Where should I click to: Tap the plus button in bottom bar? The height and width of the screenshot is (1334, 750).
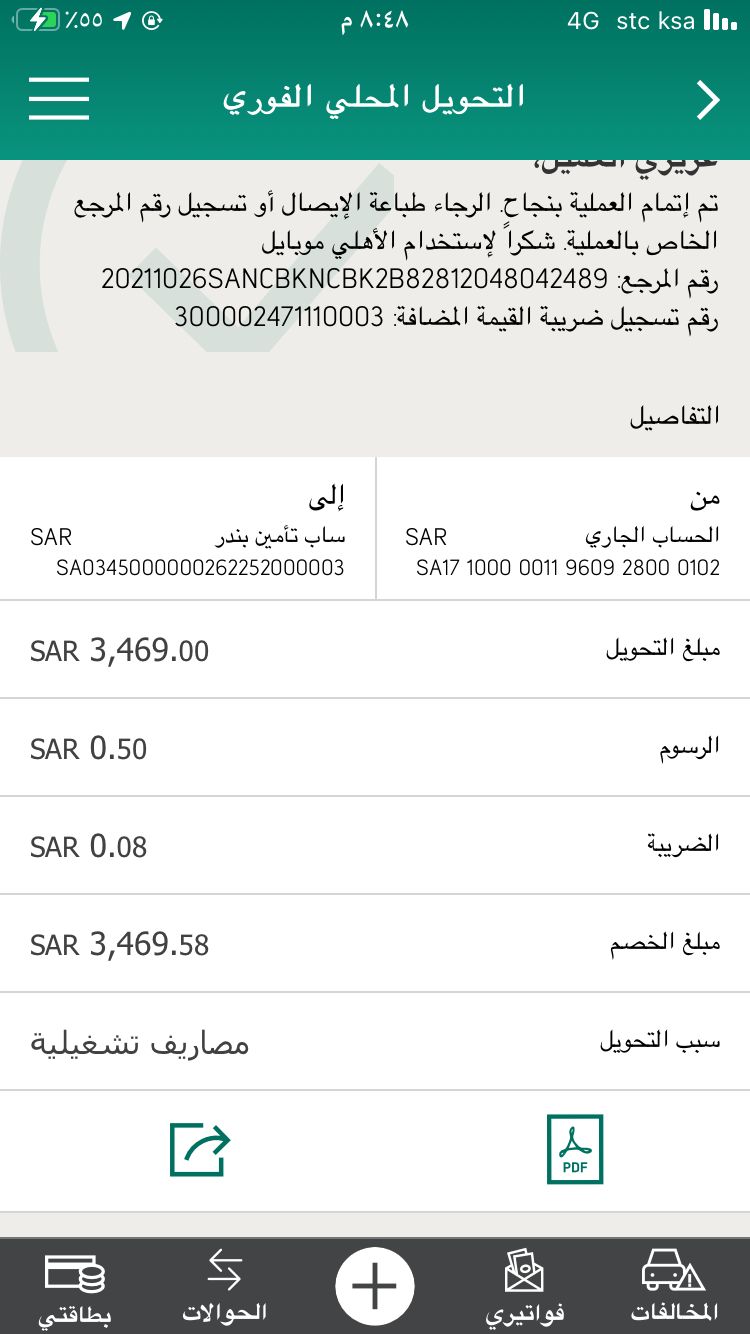(x=375, y=1286)
